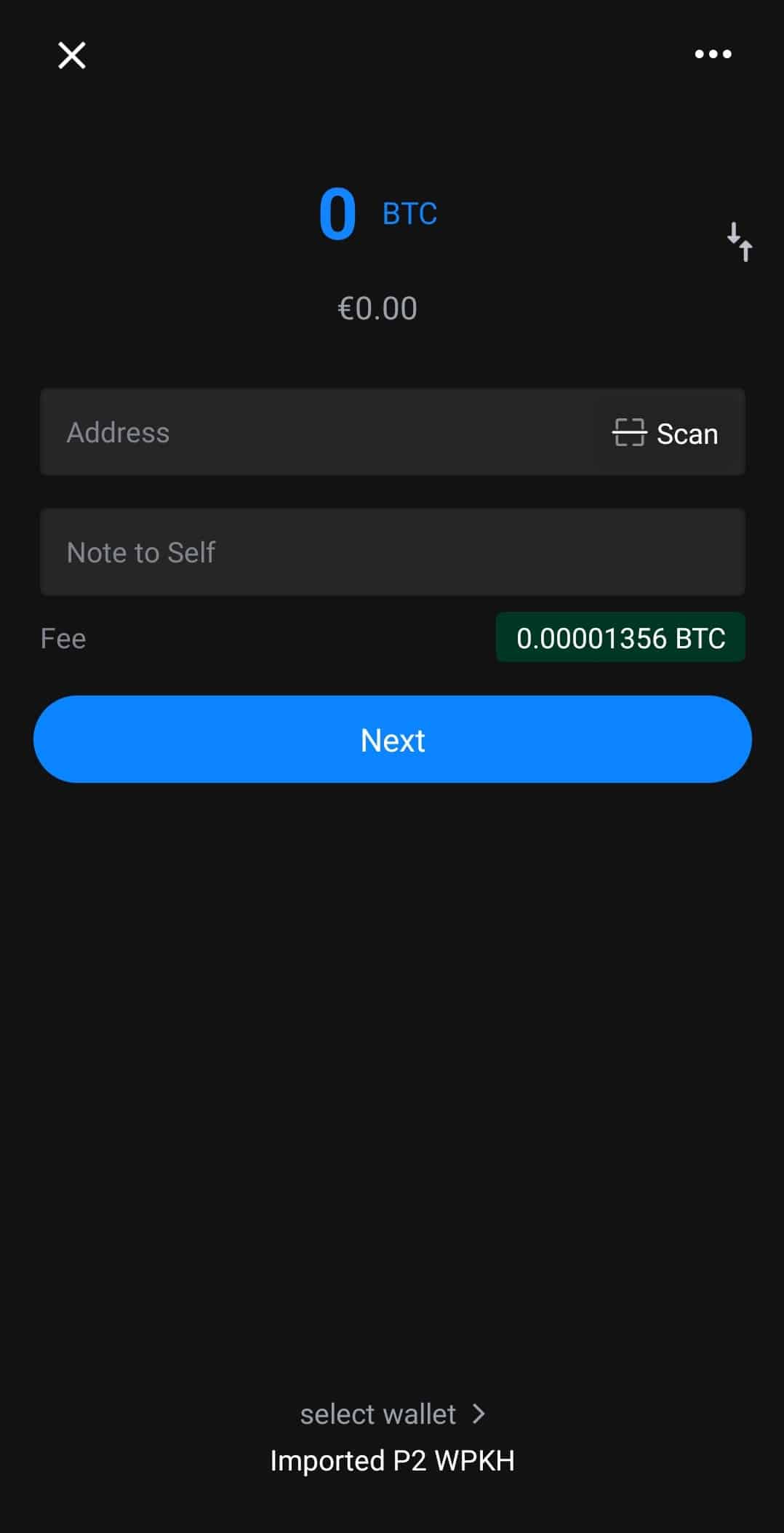Continue with the Next button
Screen dimensions: 784x1533
[x=391, y=739]
